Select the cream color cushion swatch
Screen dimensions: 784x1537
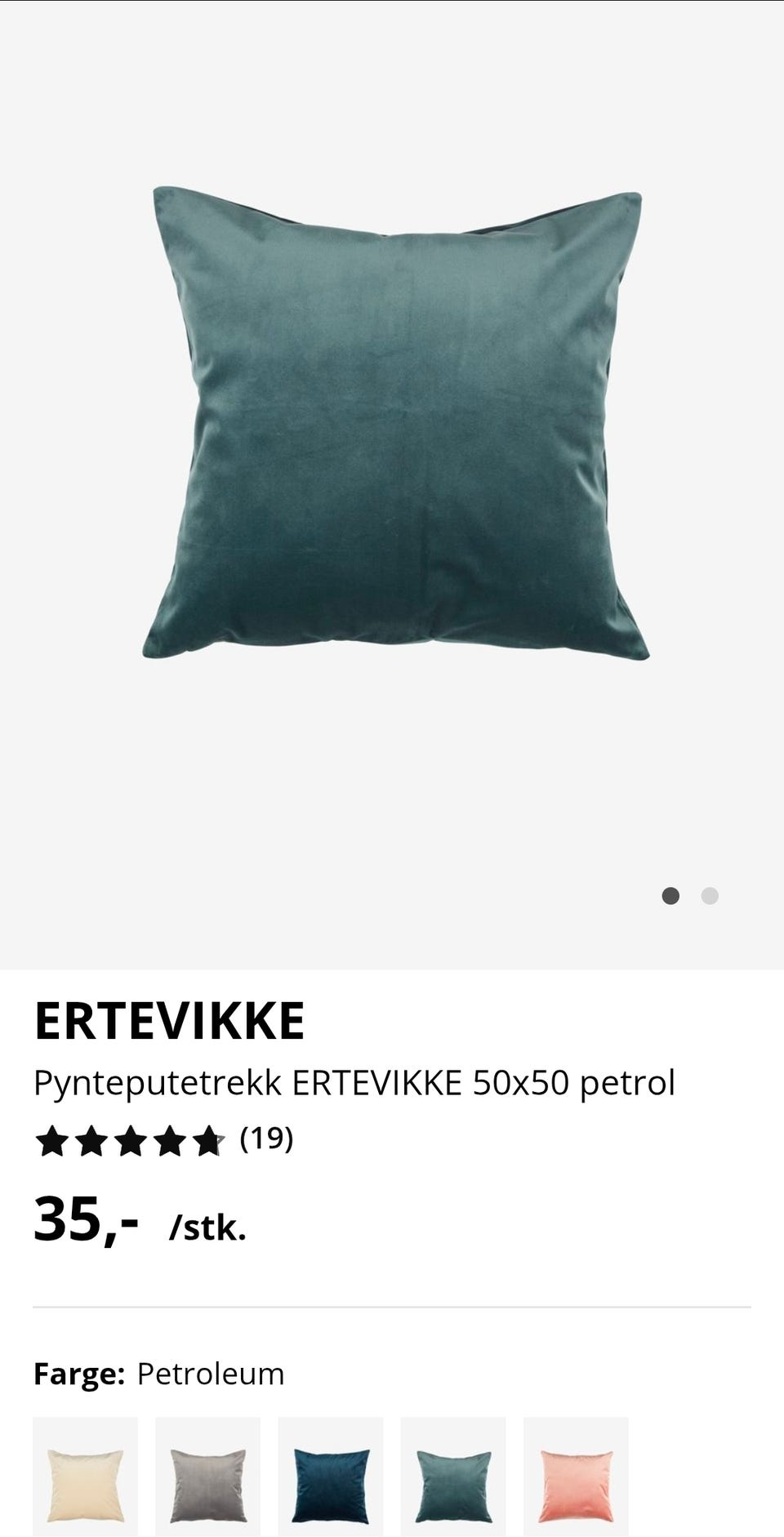(85, 1475)
